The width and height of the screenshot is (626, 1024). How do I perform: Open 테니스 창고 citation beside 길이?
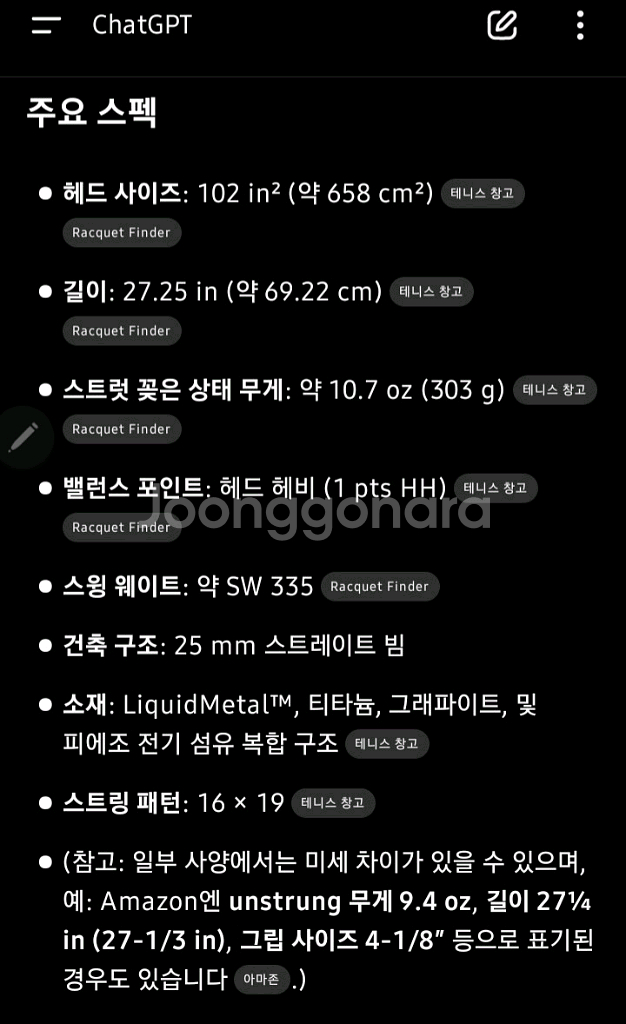pyautogui.click(x=431, y=291)
